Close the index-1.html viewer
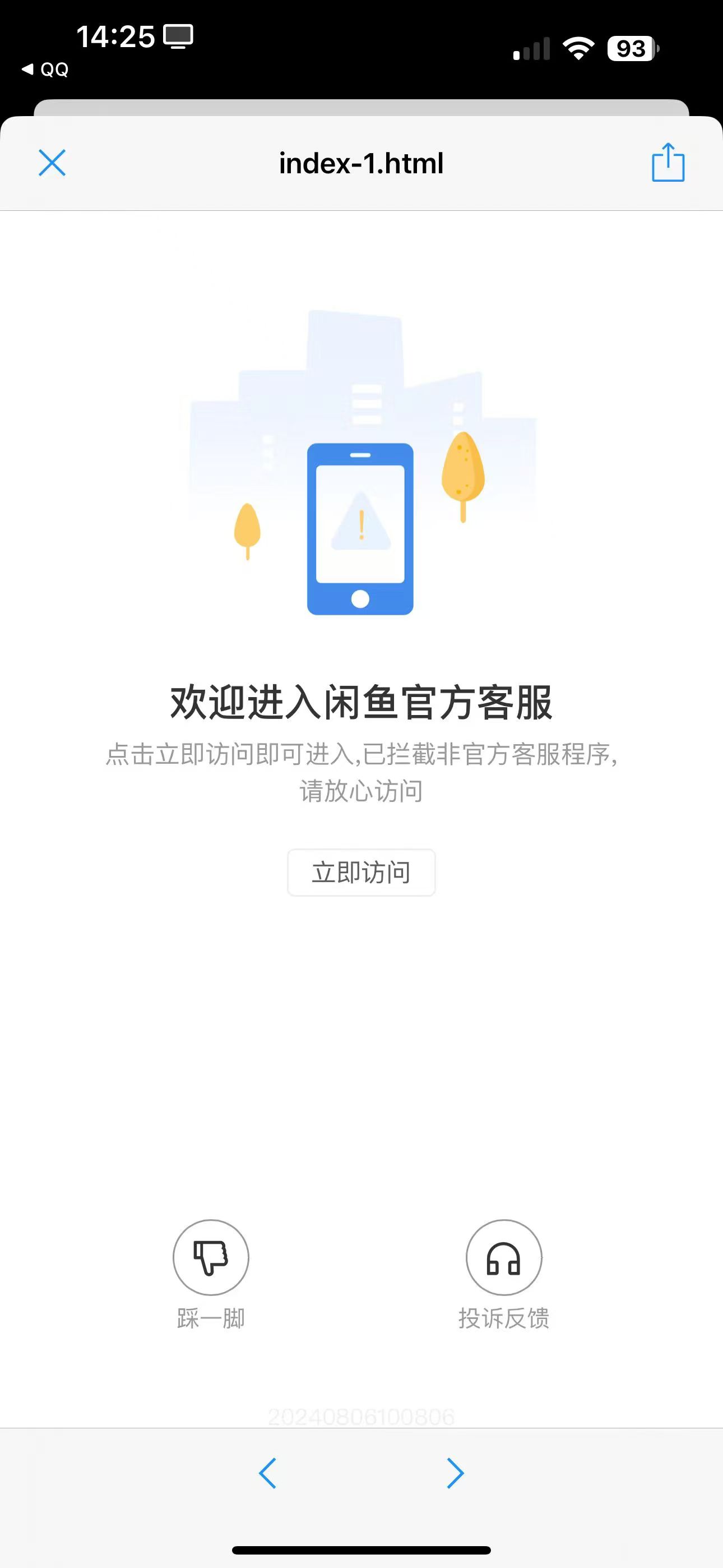This screenshot has height=1568, width=723. (x=52, y=163)
